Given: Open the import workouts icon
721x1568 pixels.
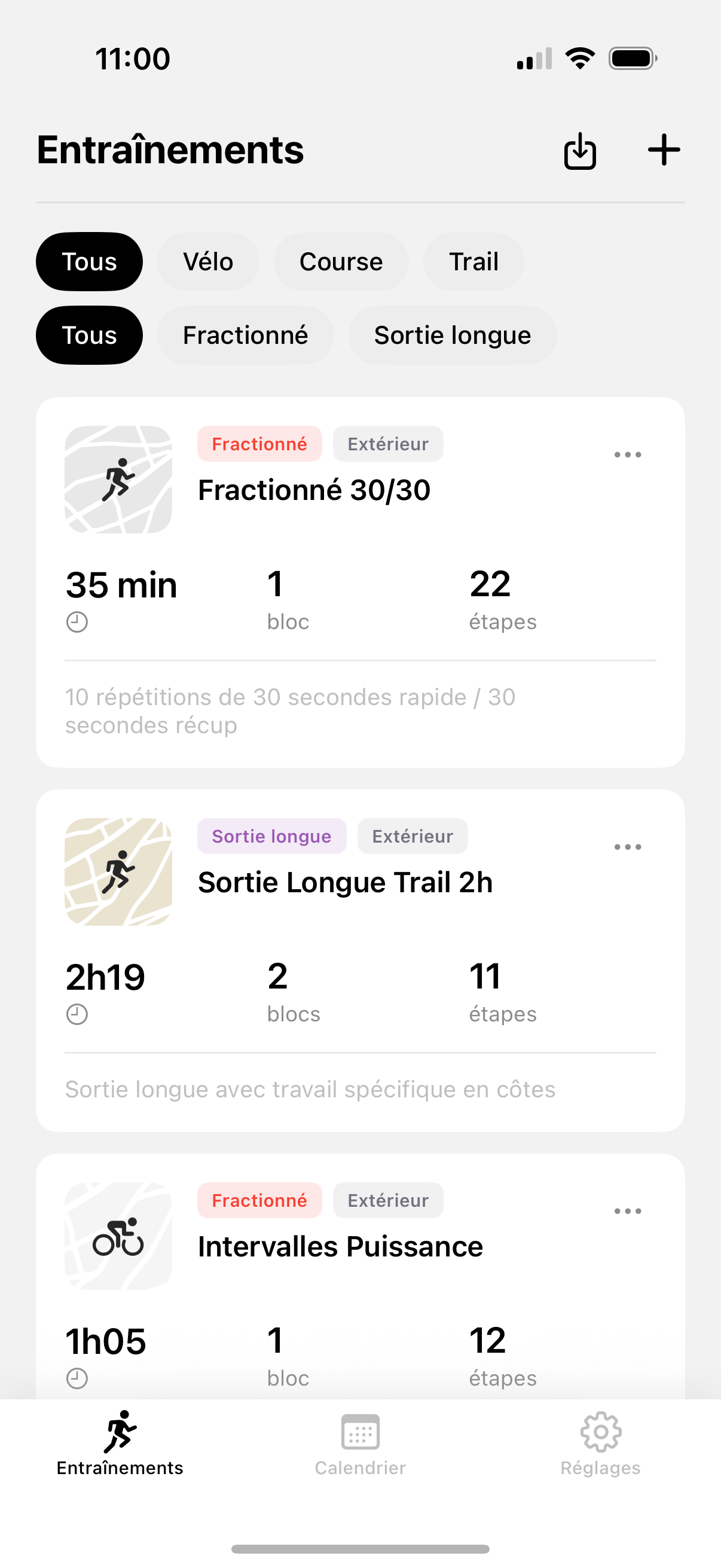Looking at the screenshot, I should click(579, 151).
